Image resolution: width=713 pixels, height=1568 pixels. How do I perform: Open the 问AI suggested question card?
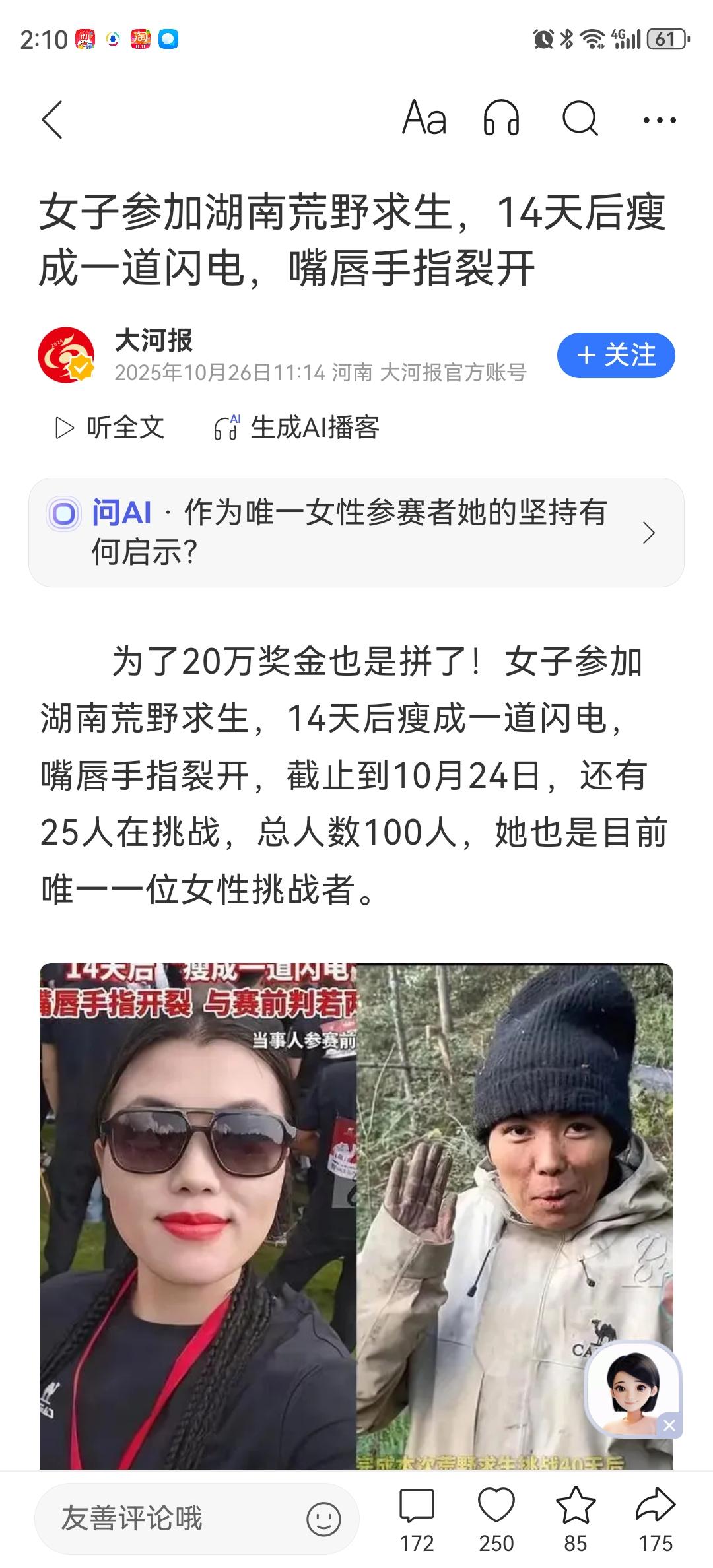[356, 532]
